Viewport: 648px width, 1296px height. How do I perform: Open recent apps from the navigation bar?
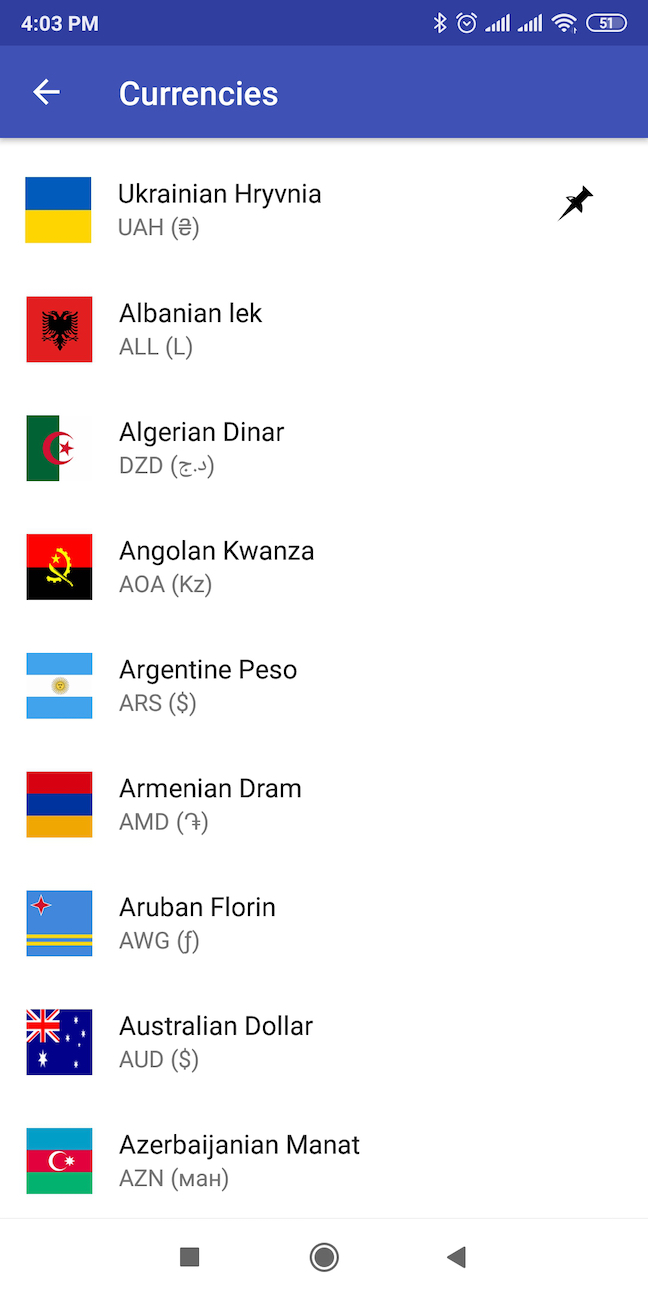(x=190, y=1257)
